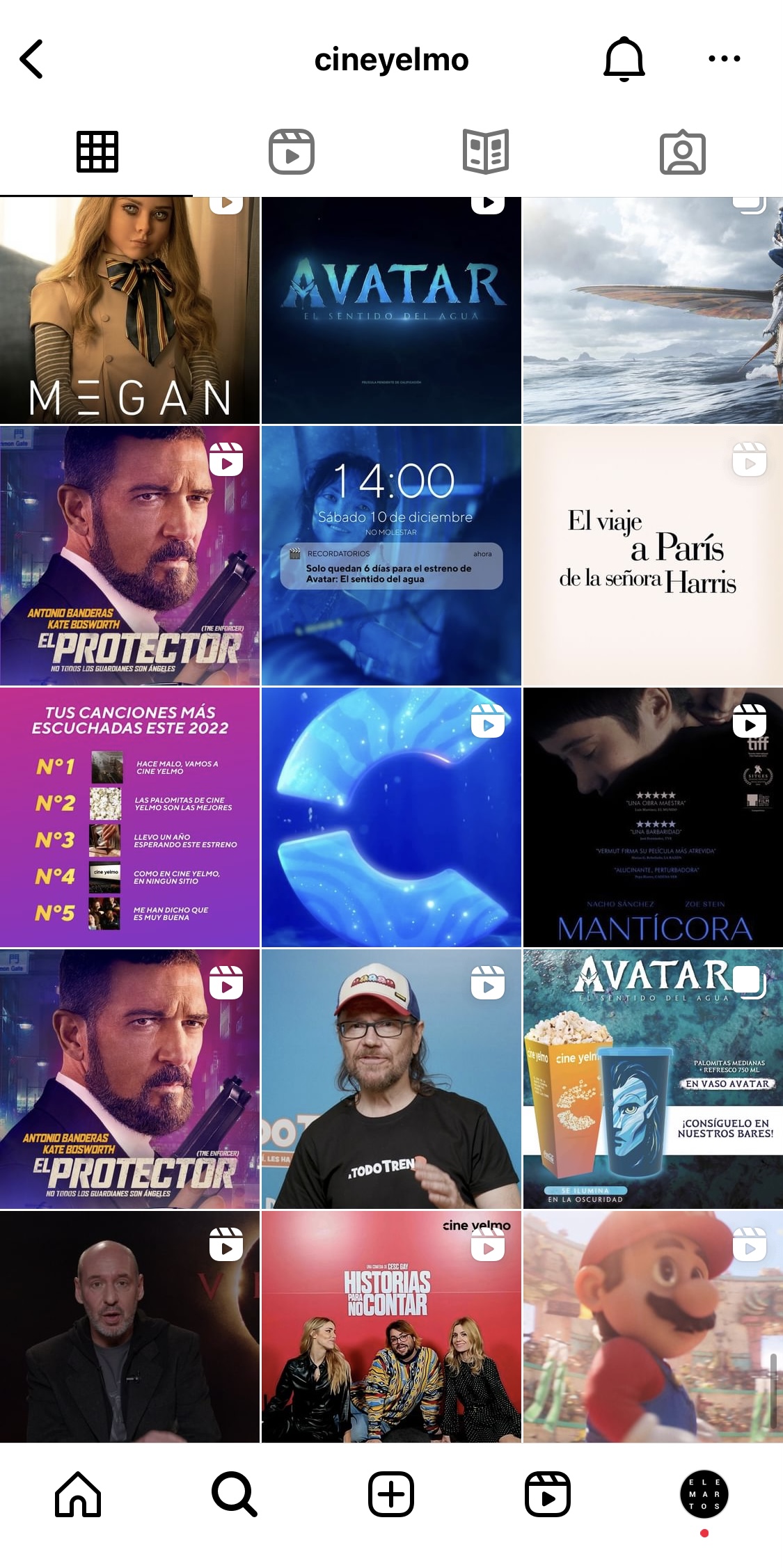This screenshot has width=783, height=1568.
Task: Go back from cineyelmo profile
Action: click(31, 59)
